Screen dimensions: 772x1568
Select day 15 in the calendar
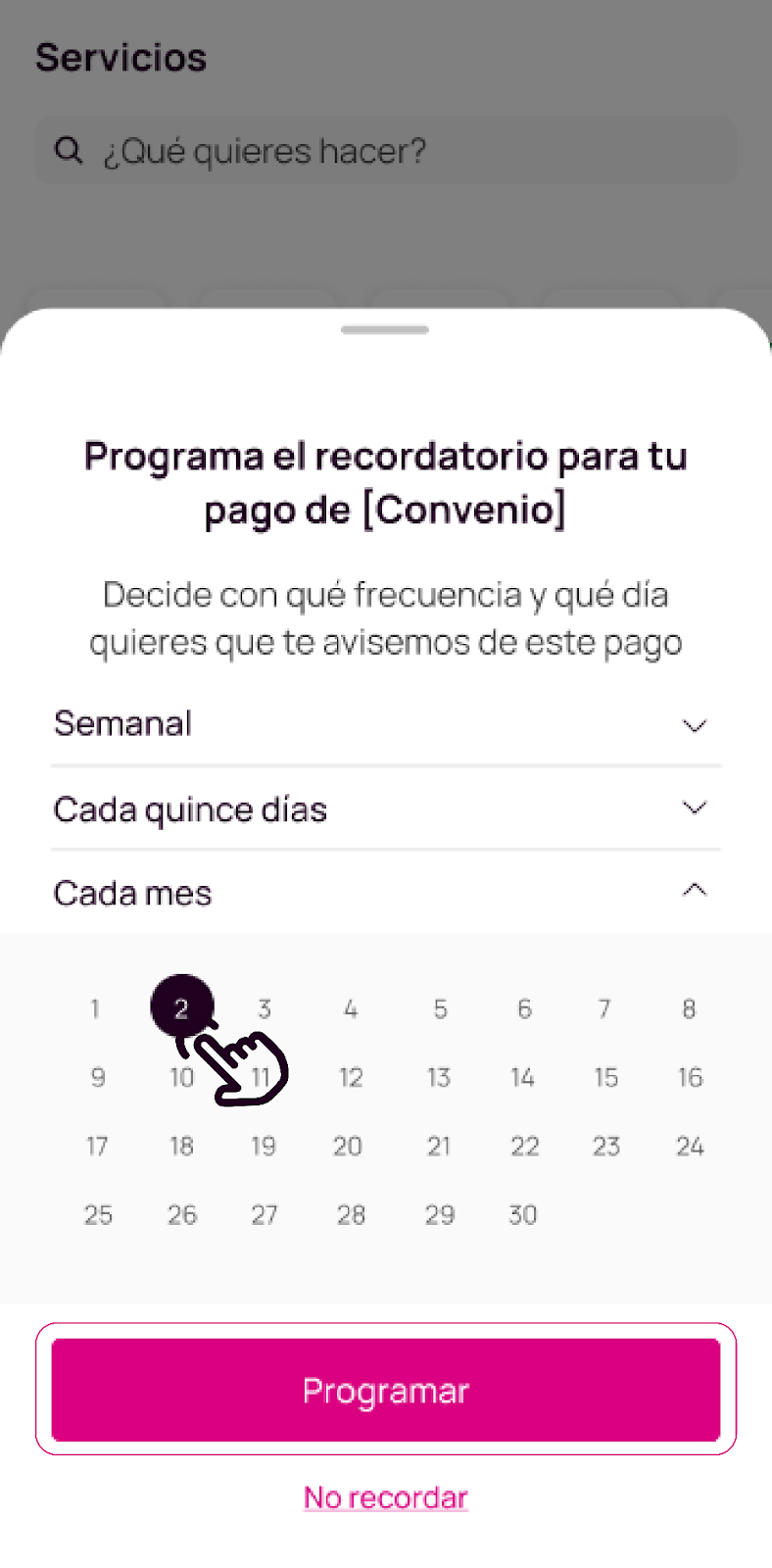point(606,1077)
